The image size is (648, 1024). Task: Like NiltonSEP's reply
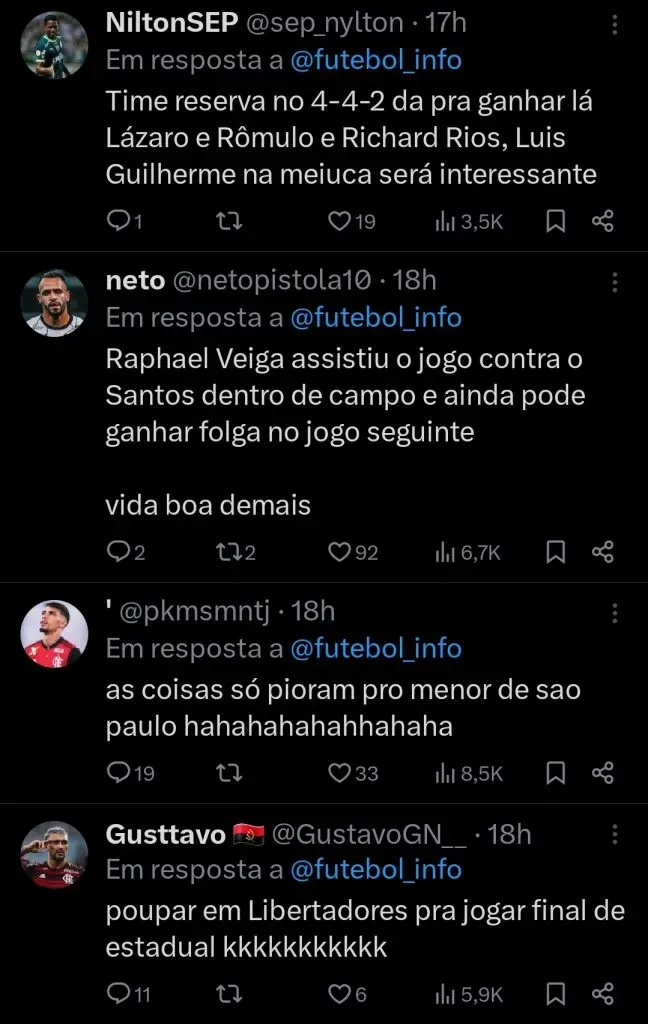tap(340, 221)
